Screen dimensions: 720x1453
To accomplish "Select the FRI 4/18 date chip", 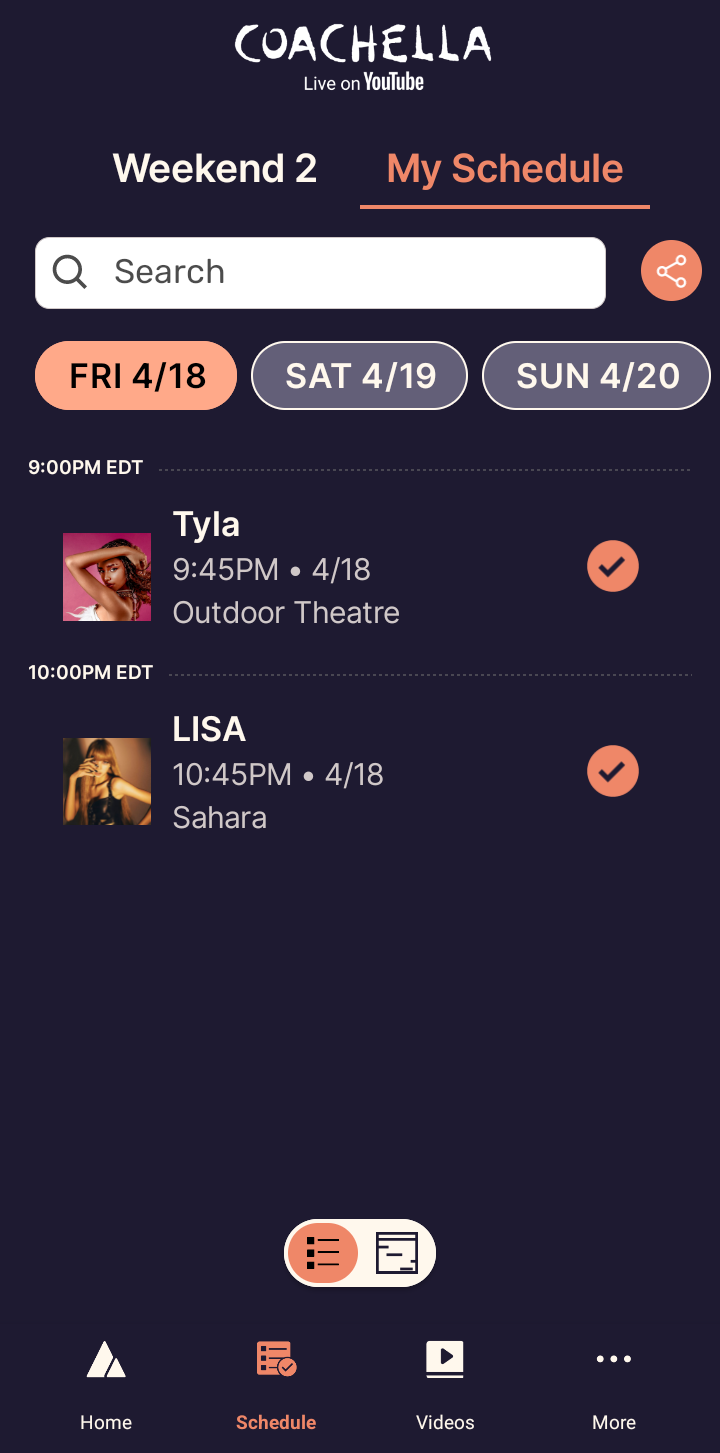I will point(137,376).
